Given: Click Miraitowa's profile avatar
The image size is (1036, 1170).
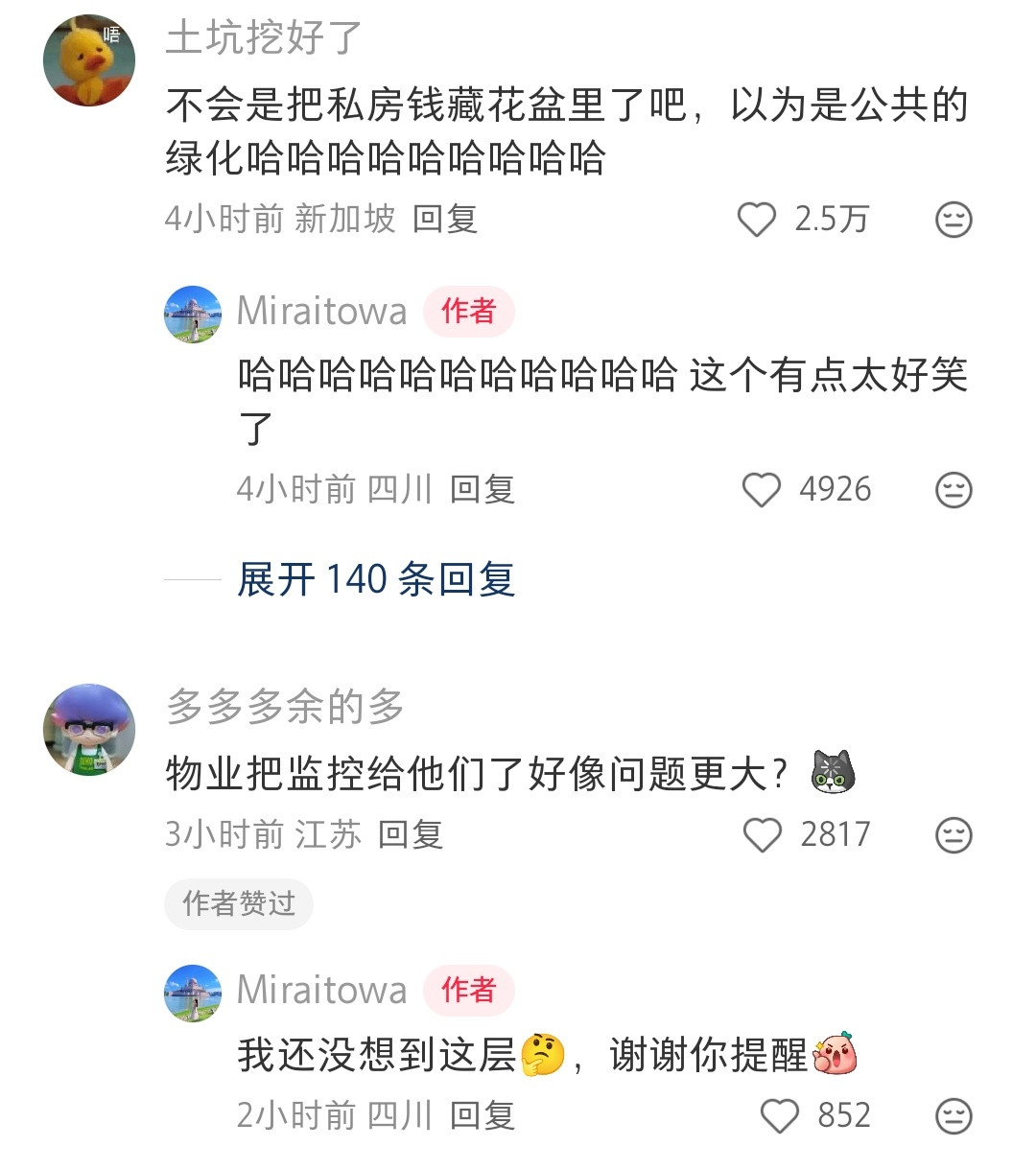Looking at the screenshot, I should click(192, 310).
